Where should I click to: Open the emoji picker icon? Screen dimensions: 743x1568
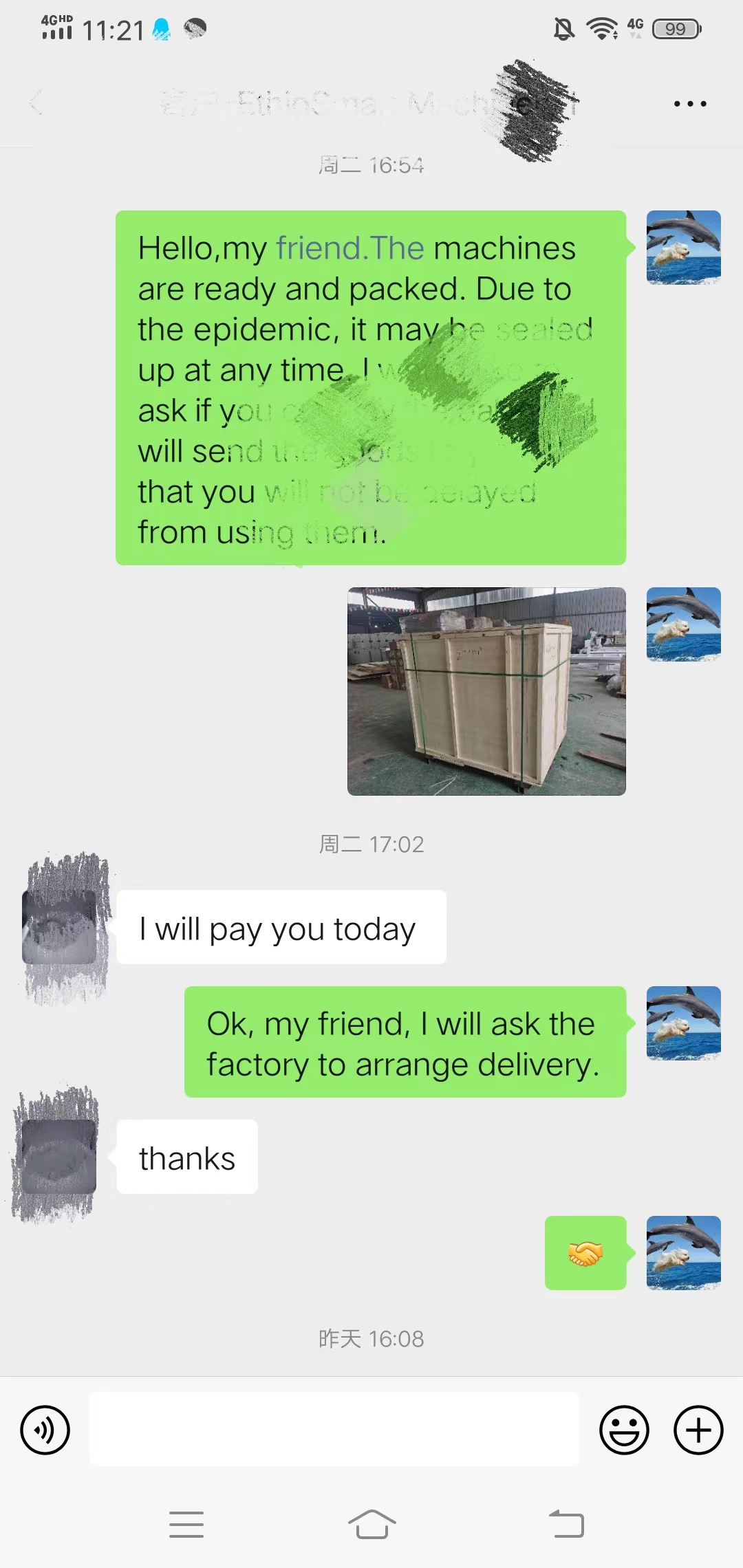[625, 1429]
